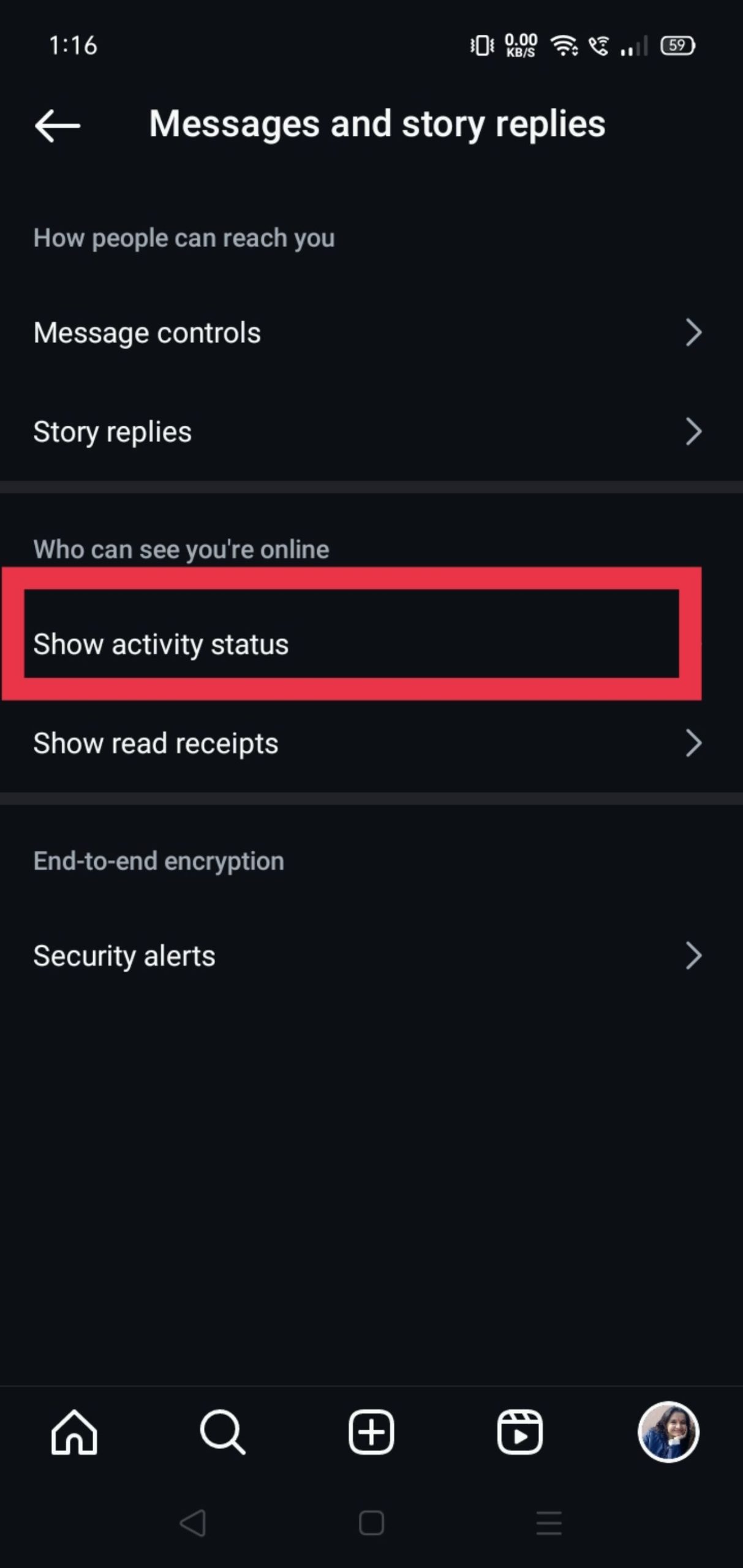Viewport: 743px width, 1568px height.
Task: Open Security alerts settings
Action: click(368, 956)
